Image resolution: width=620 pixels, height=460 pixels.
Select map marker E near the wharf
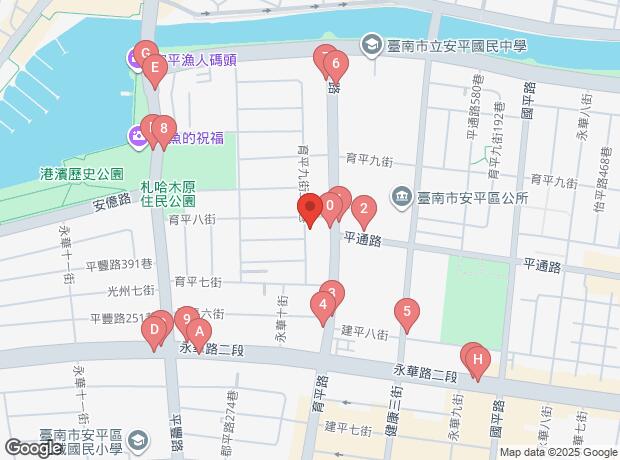click(x=154, y=69)
